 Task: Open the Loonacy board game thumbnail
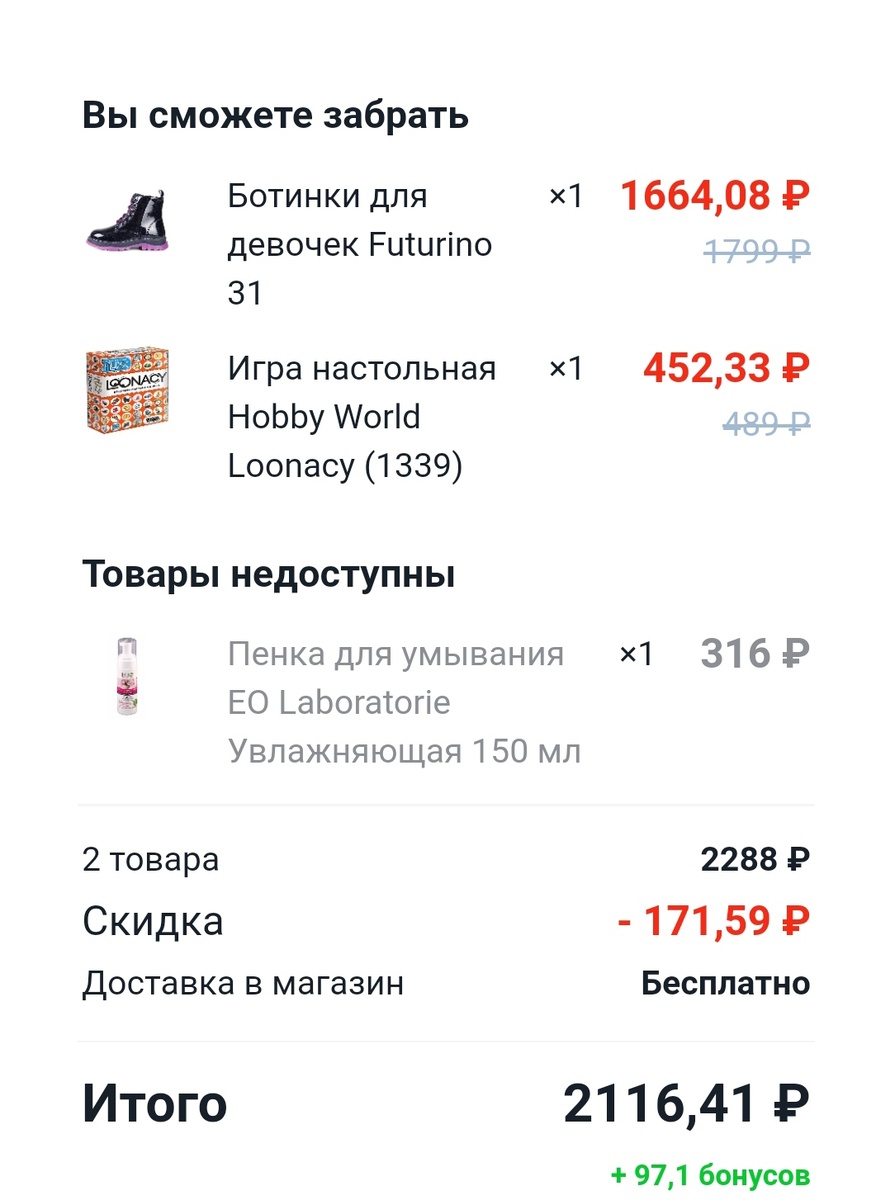tap(126, 390)
